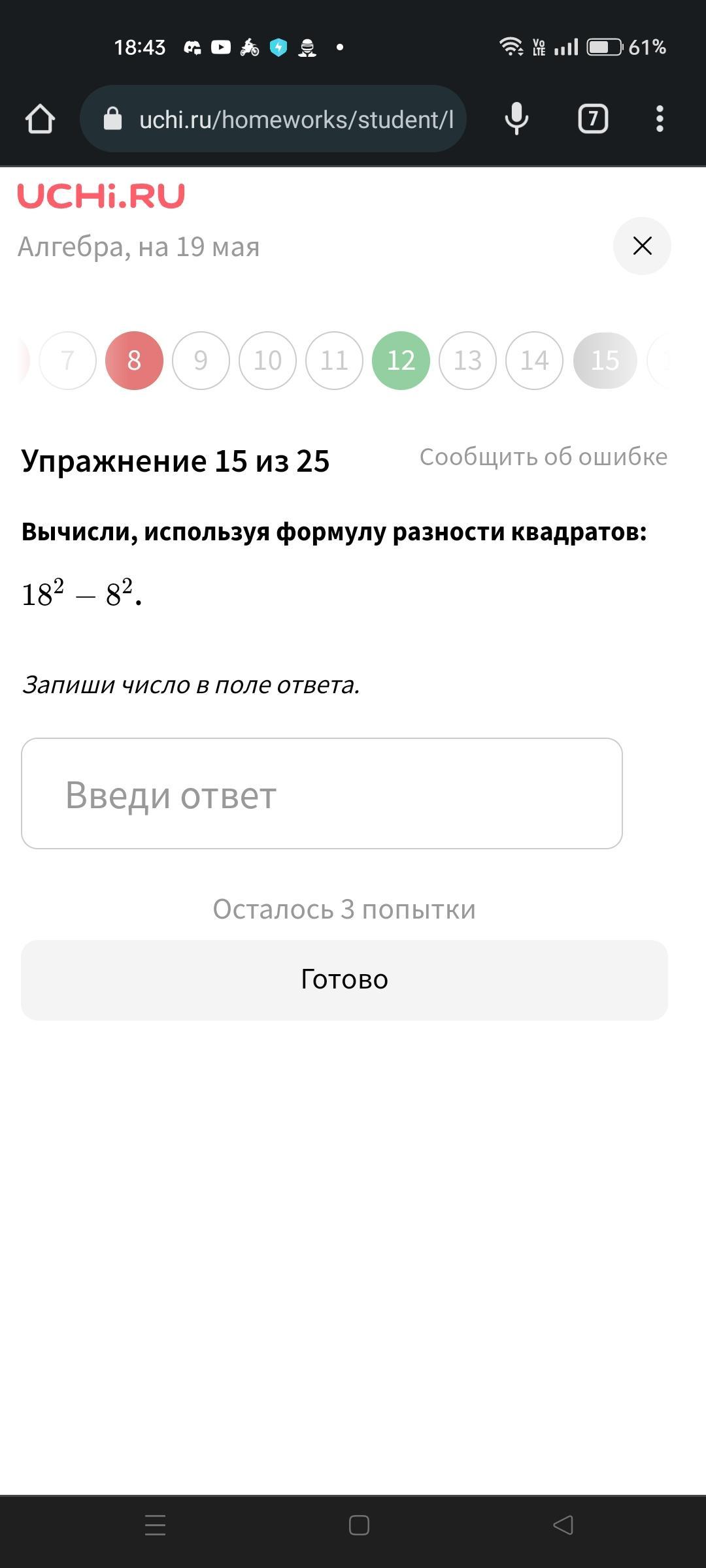This screenshot has height=1568, width=706.
Task: Go to exercise 9
Action: coord(201,361)
